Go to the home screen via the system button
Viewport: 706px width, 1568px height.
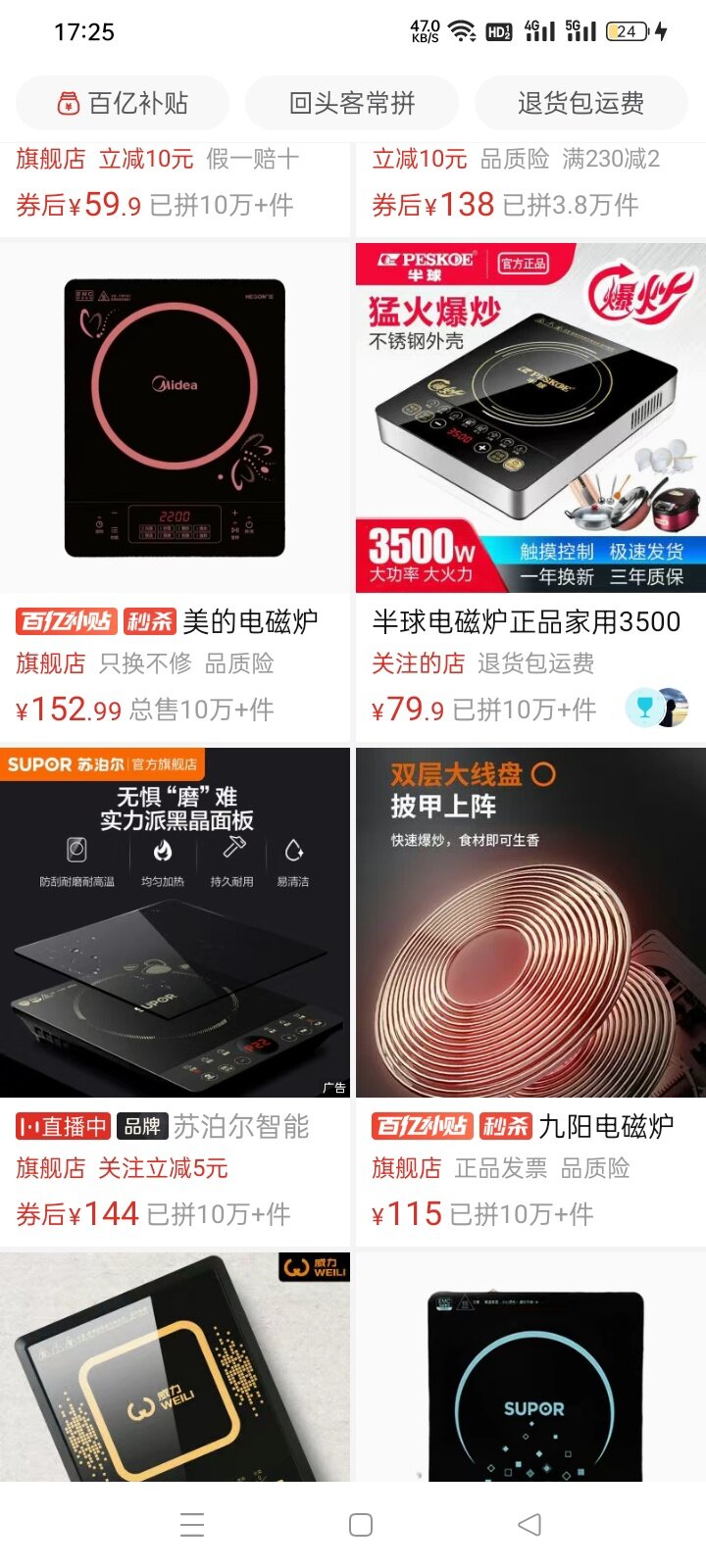(x=361, y=1525)
